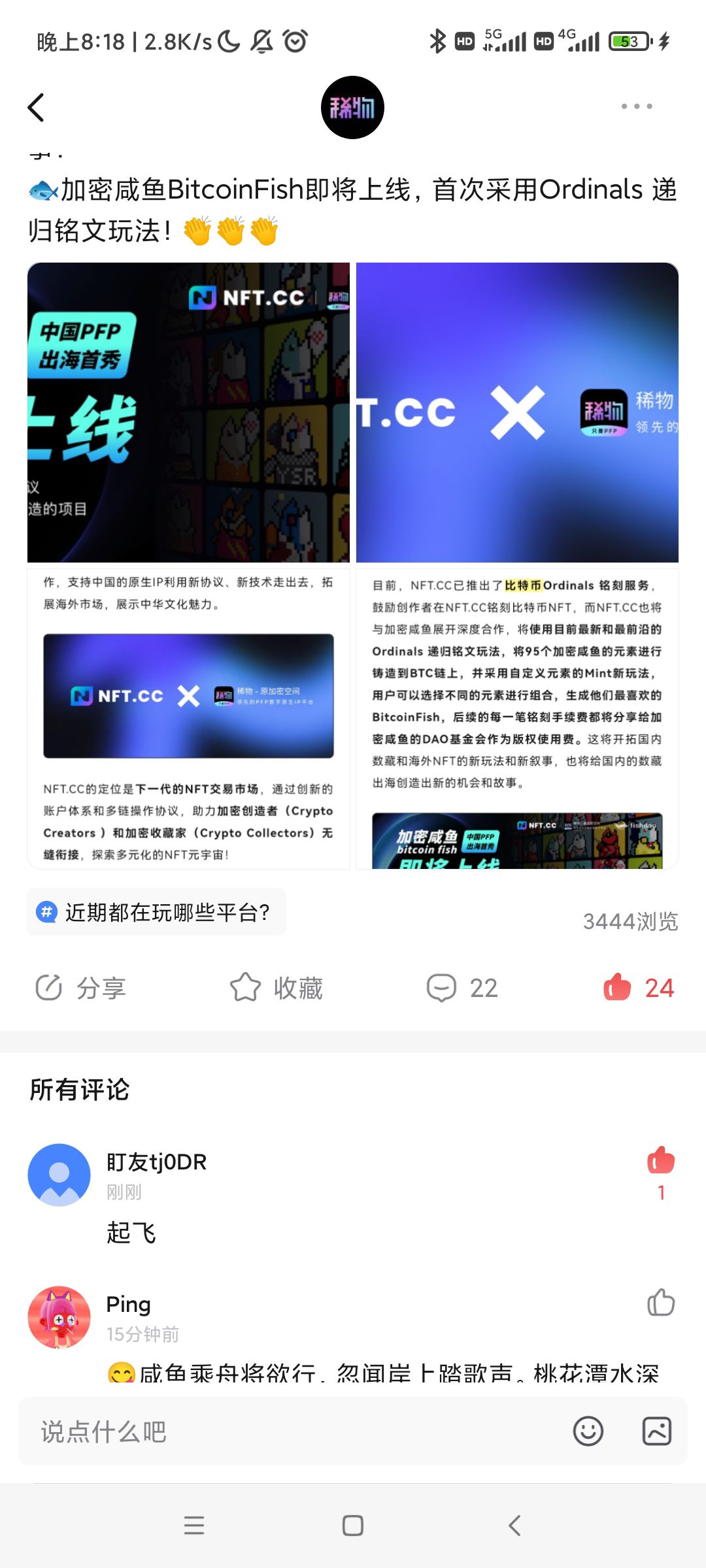Share this post via 分享

(x=80, y=988)
